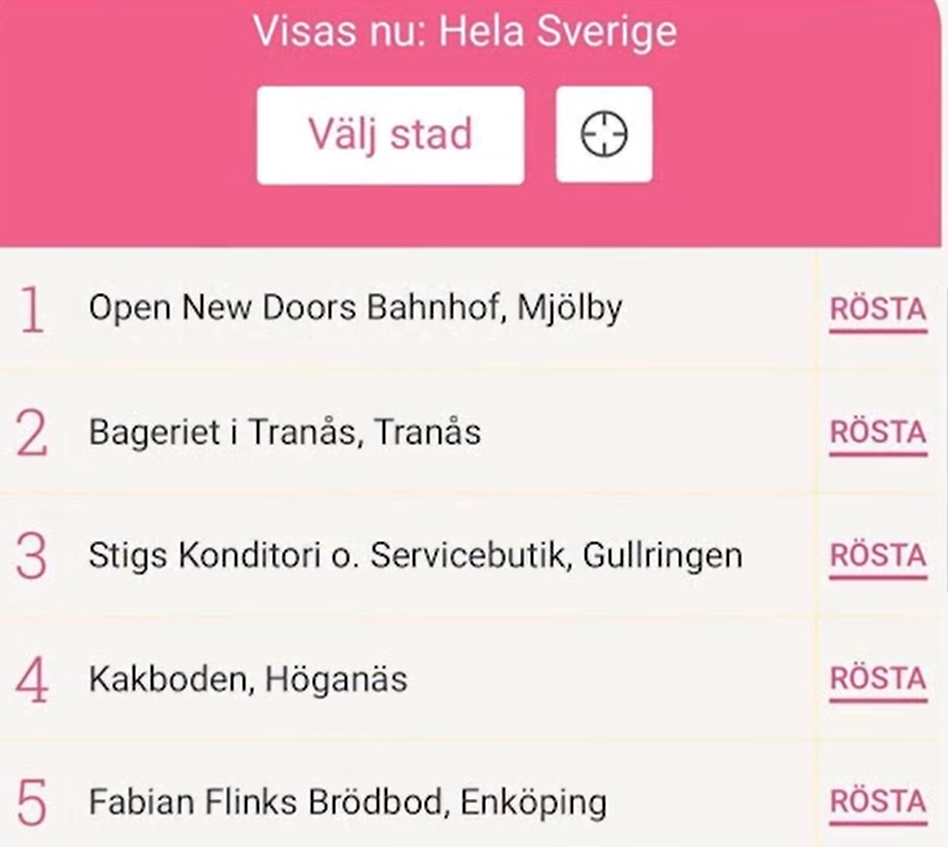The image size is (948, 847).
Task: Vote RÖSTA for Stigs Konditori o. Servicebutik
Action: click(x=878, y=556)
